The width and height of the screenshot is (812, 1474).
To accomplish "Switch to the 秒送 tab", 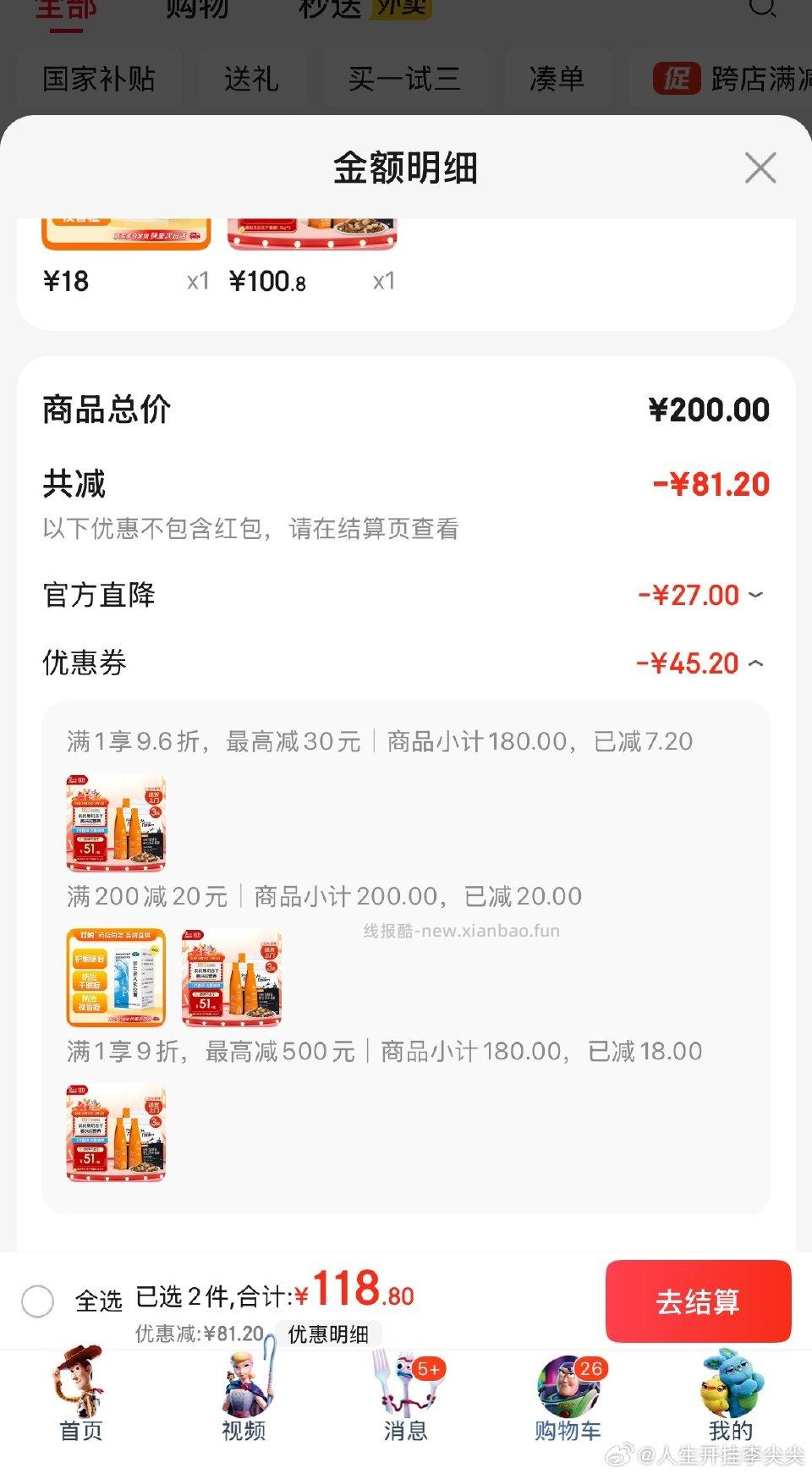I will click(329, 8).
